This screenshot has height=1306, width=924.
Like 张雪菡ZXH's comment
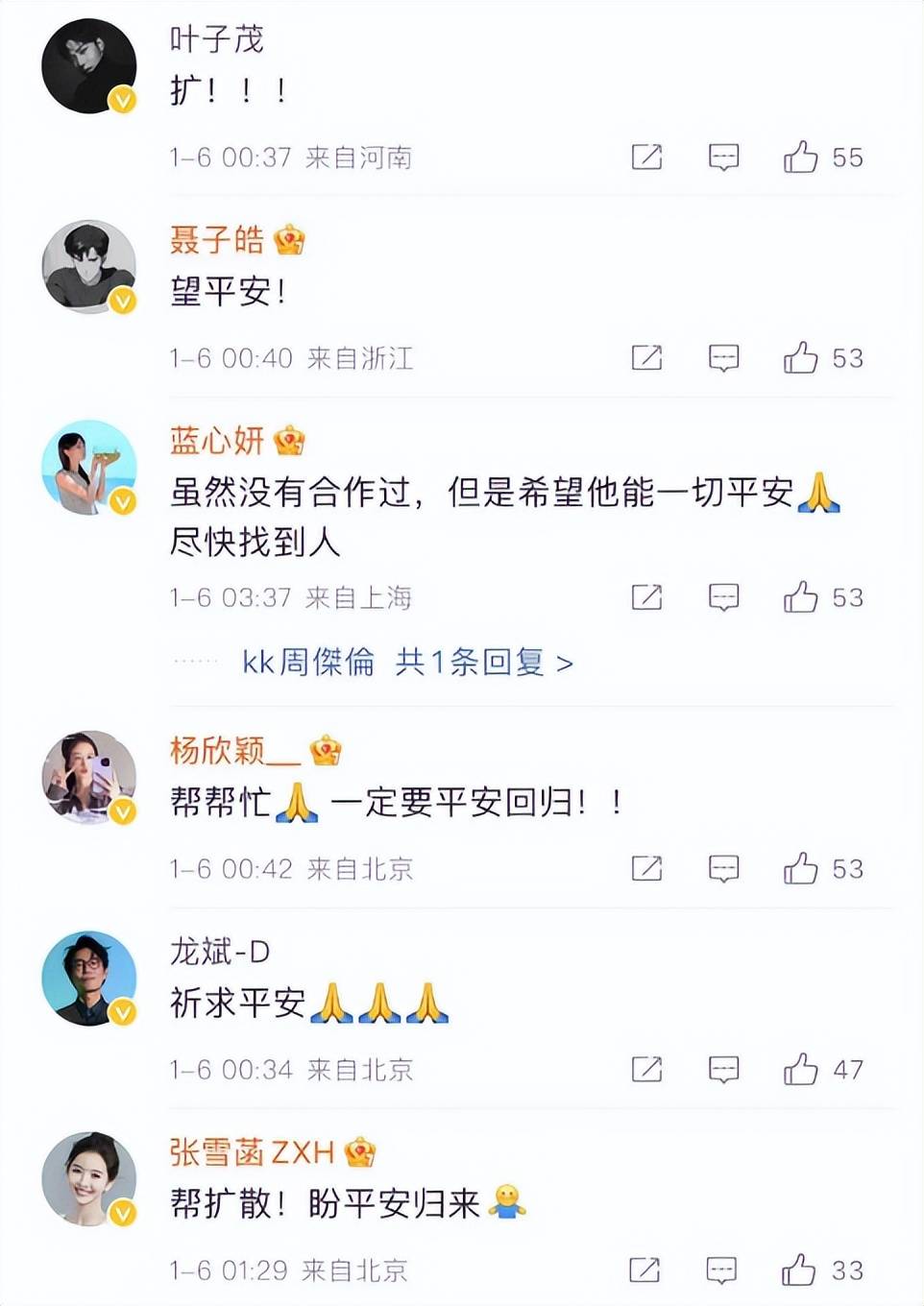pos(798,1270)
